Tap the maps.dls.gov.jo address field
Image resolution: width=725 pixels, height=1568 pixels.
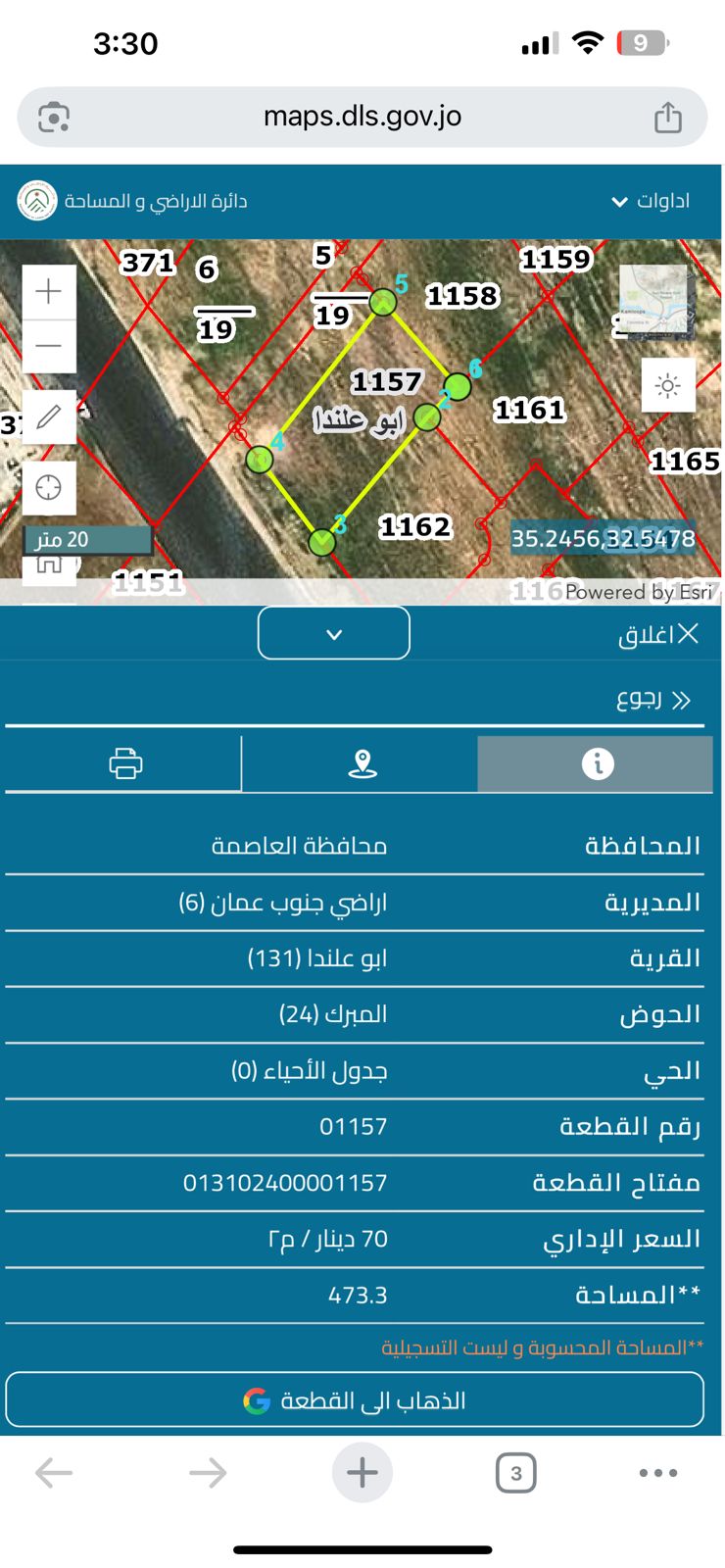(362, 117)
